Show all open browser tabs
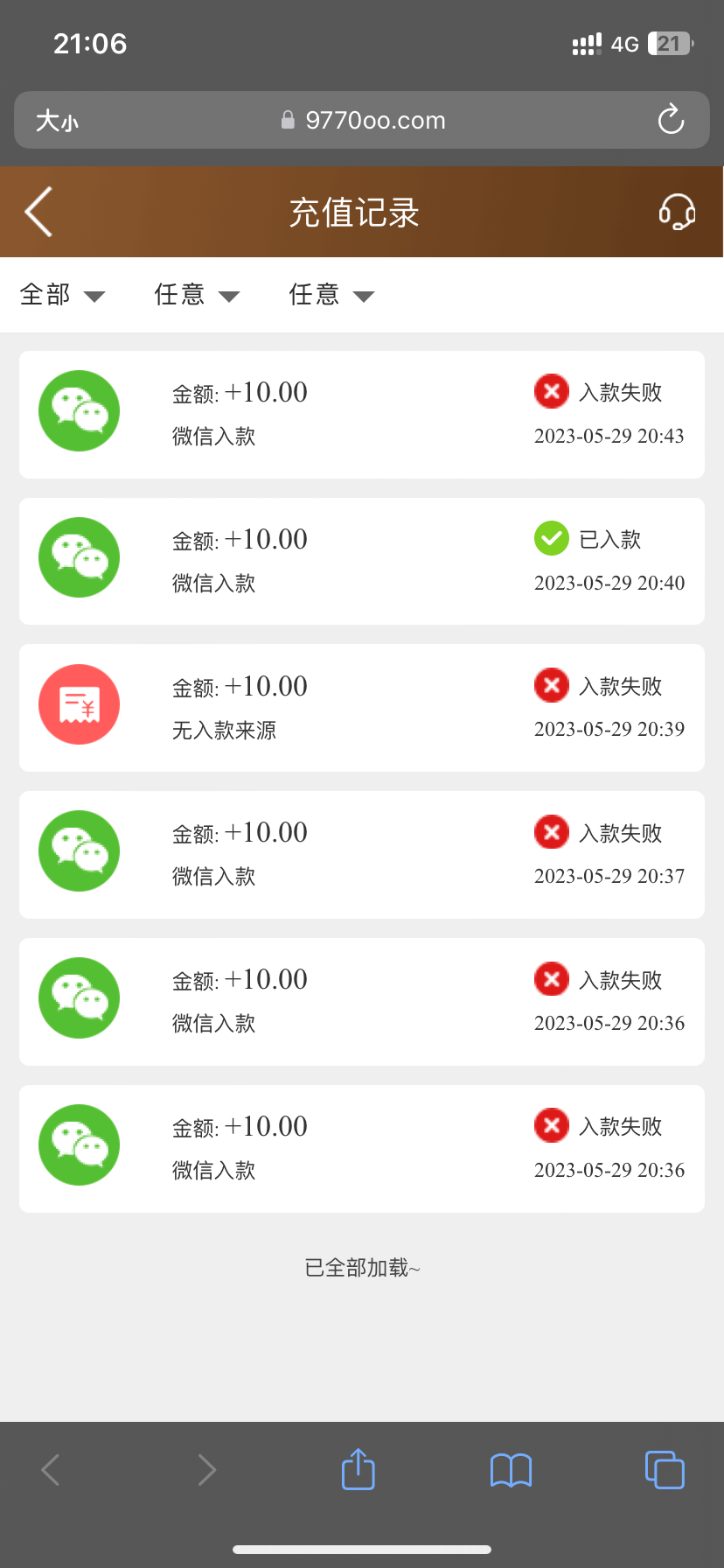Viewport: 724px width, 1568px height. click(x=664, y=1469)
